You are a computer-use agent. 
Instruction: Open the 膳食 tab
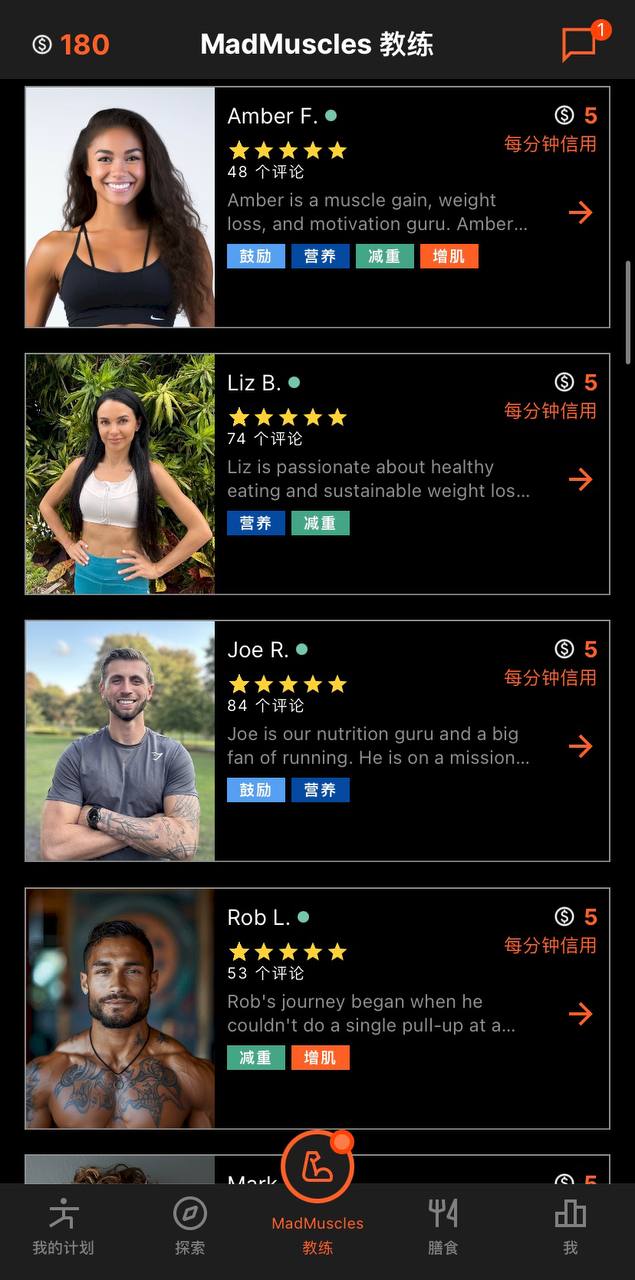tap(443, 1226)
